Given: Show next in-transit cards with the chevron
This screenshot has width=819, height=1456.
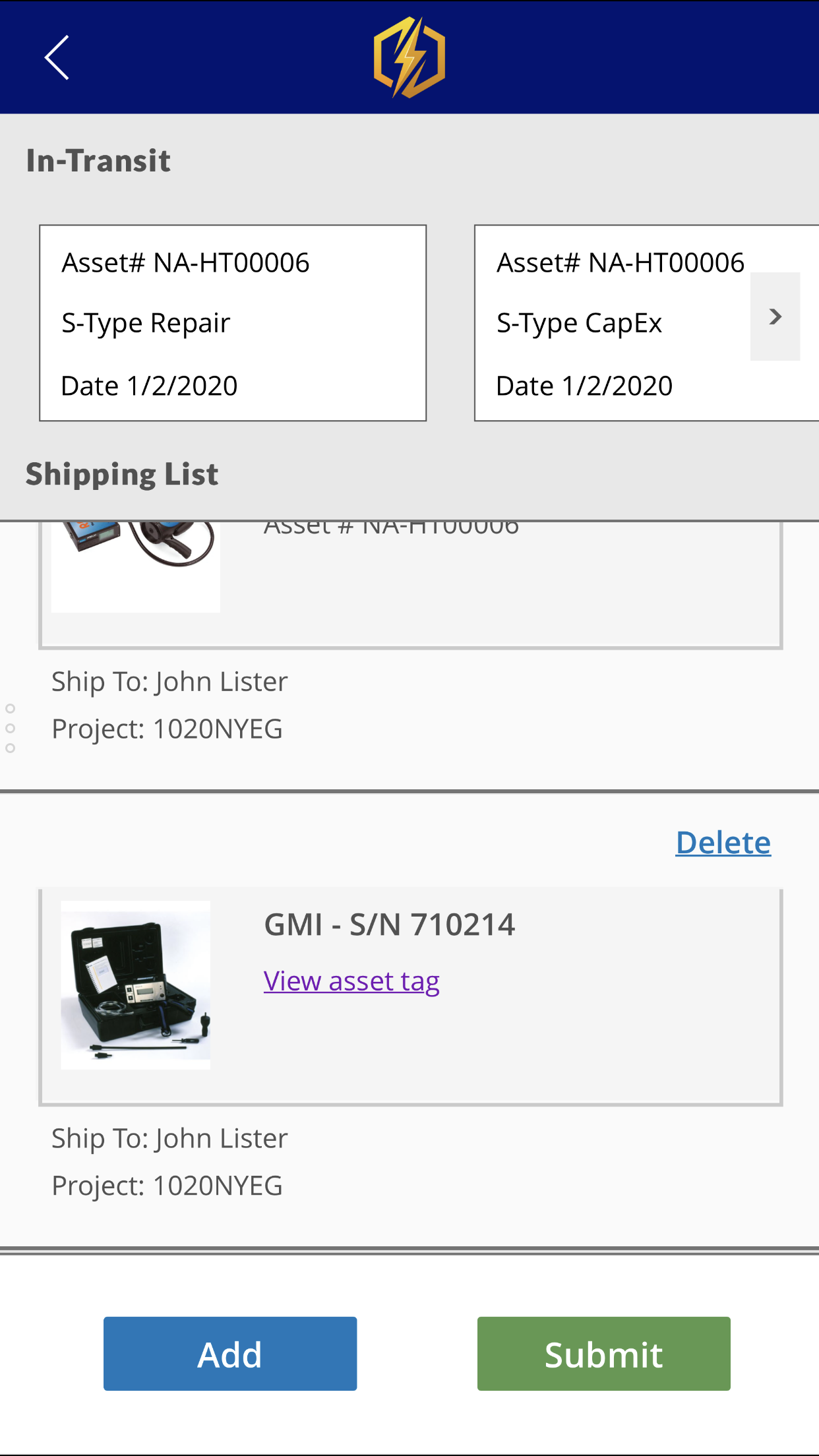Looking at the screenshot, I should 775,317.
